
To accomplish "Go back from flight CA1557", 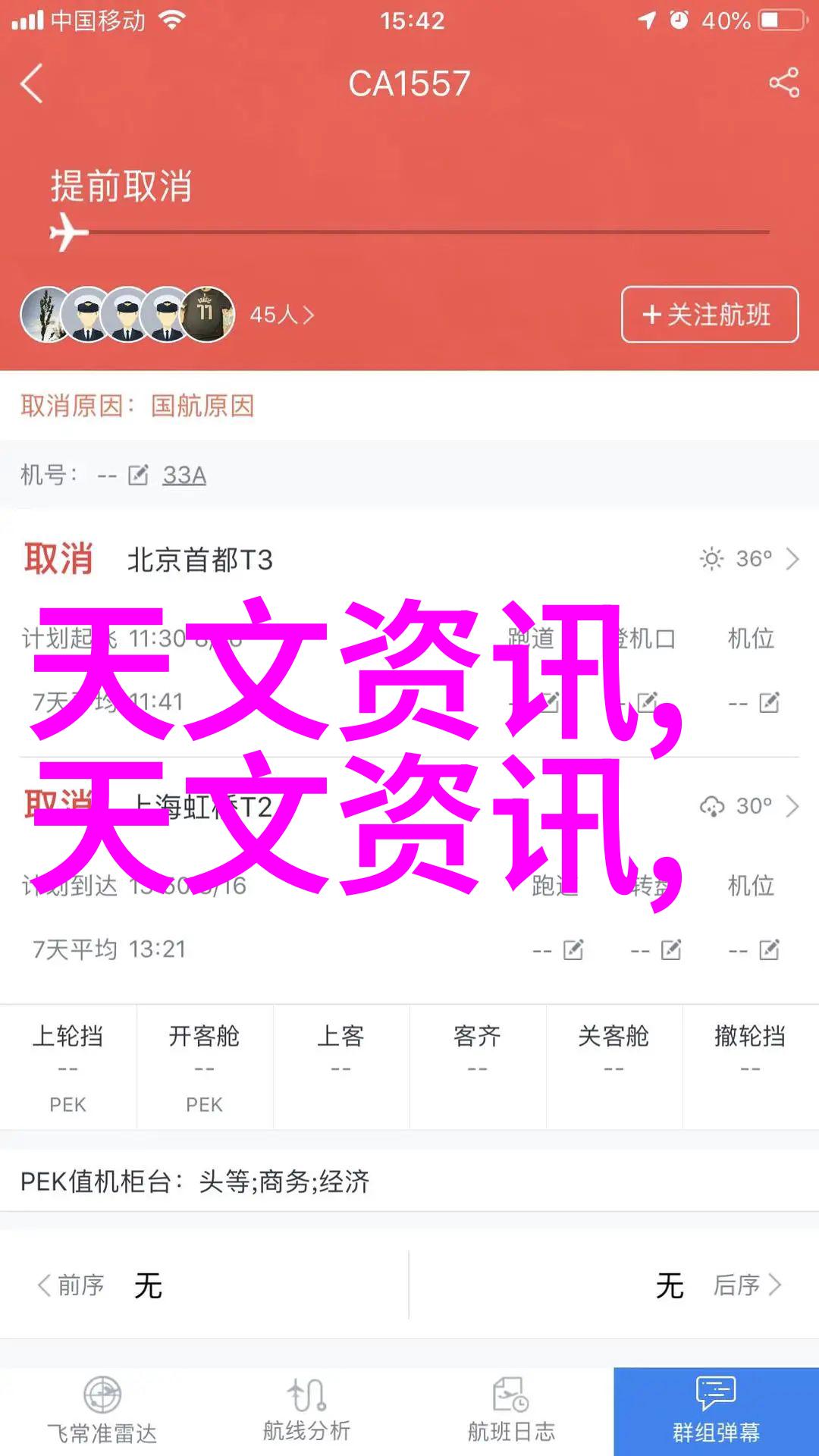I will [x=32, y=83].
